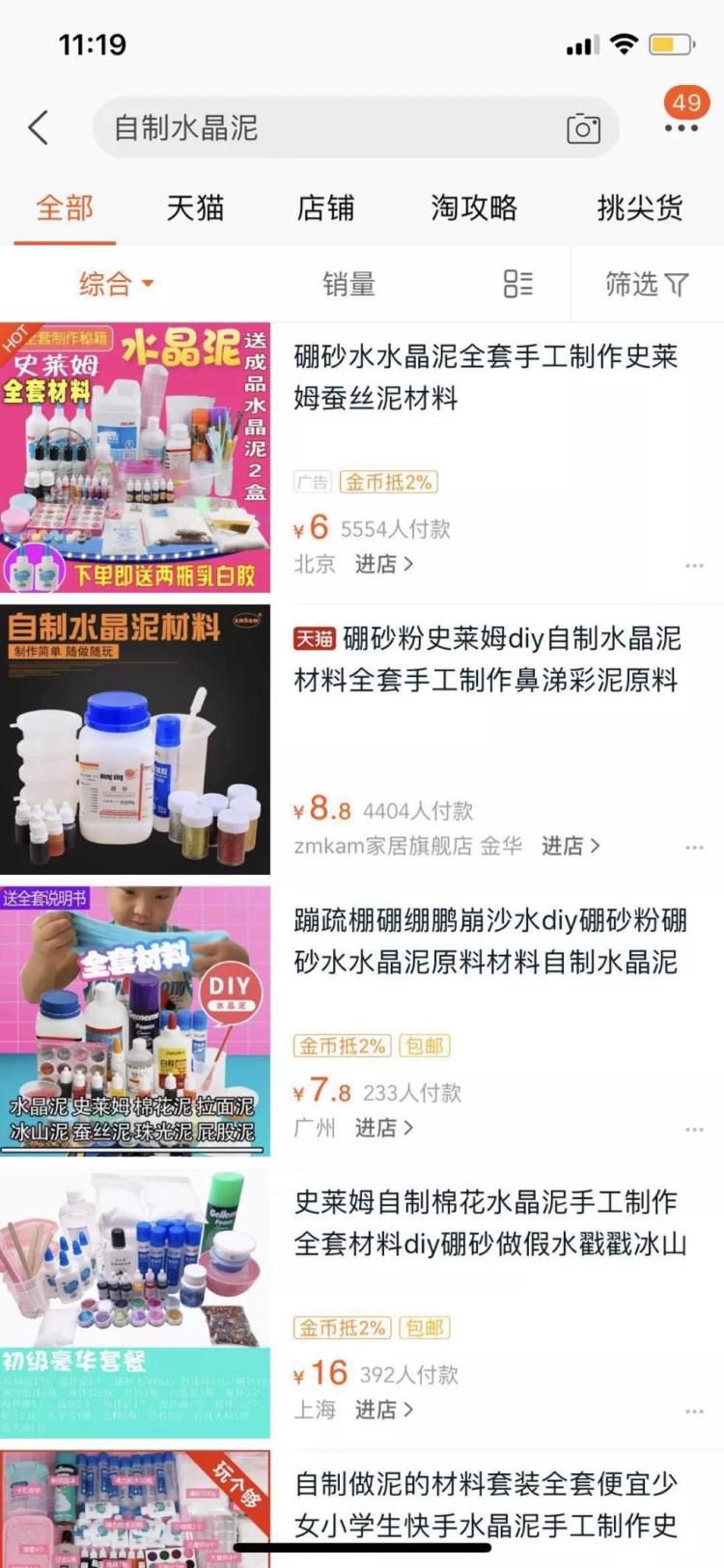Visit the 上海 seller's store via 进店

coord(383,1410)
